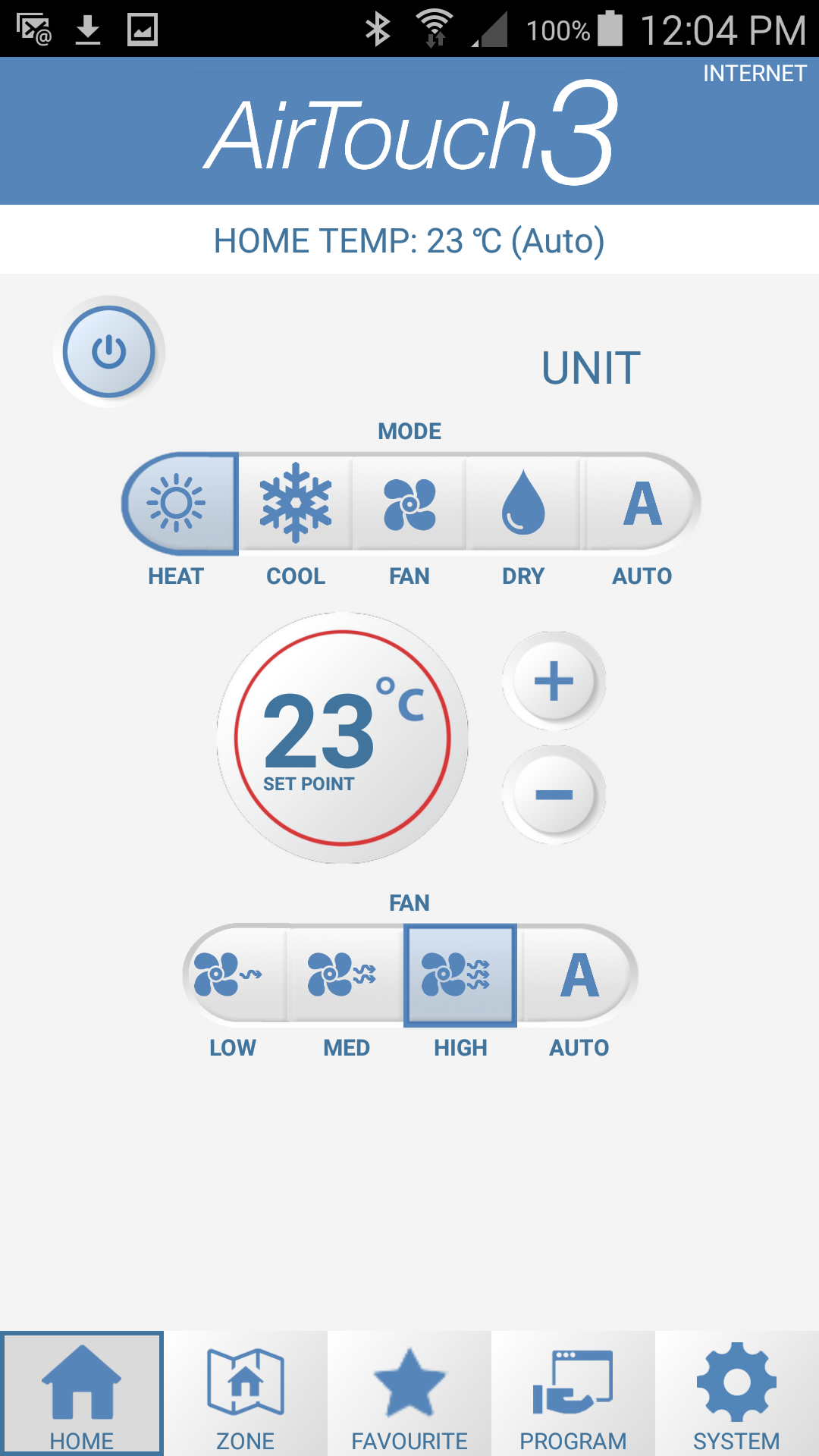Change fan speed to Med
Viewport: 819px width, 1456px height.
coord(345,974)
